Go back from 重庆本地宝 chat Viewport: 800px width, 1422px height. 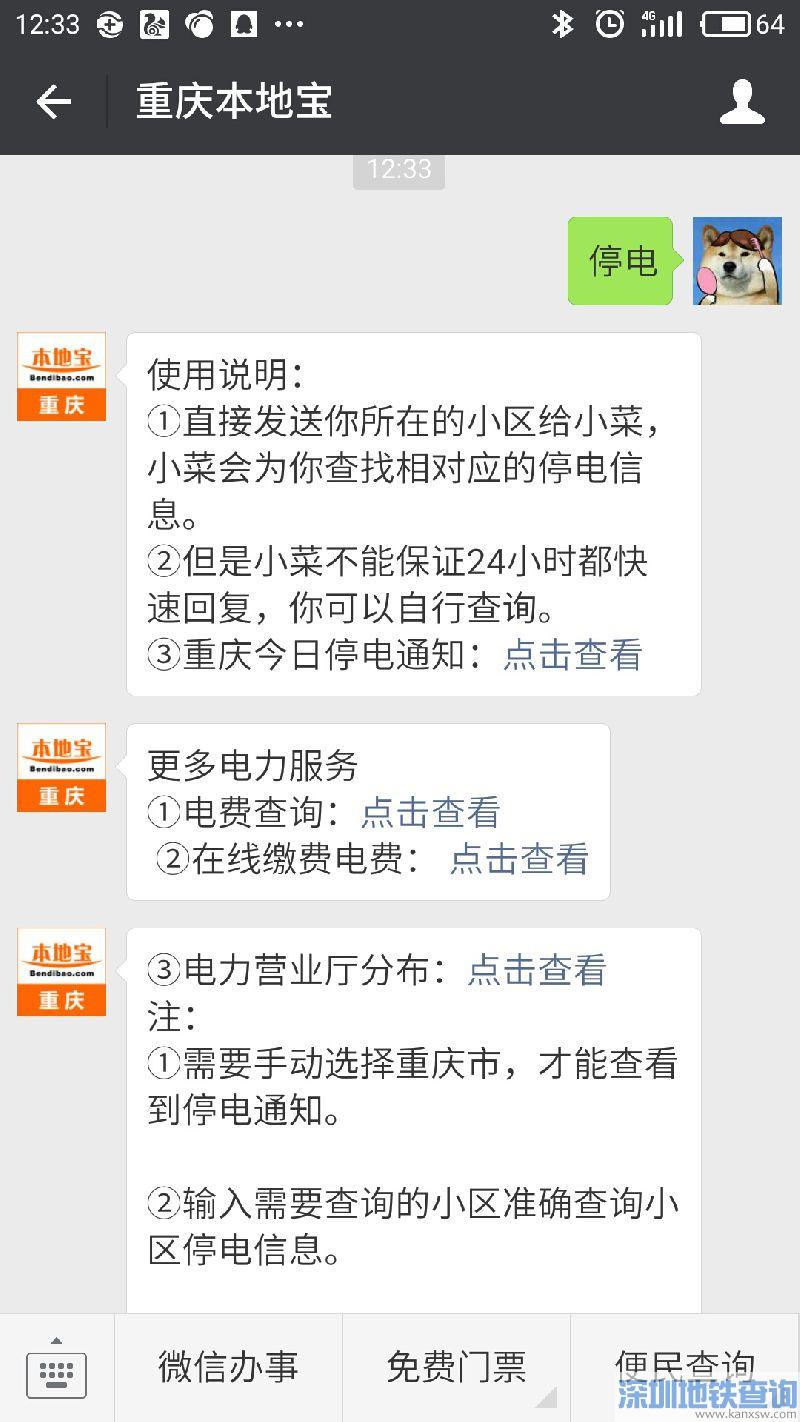tap(53, 102)
